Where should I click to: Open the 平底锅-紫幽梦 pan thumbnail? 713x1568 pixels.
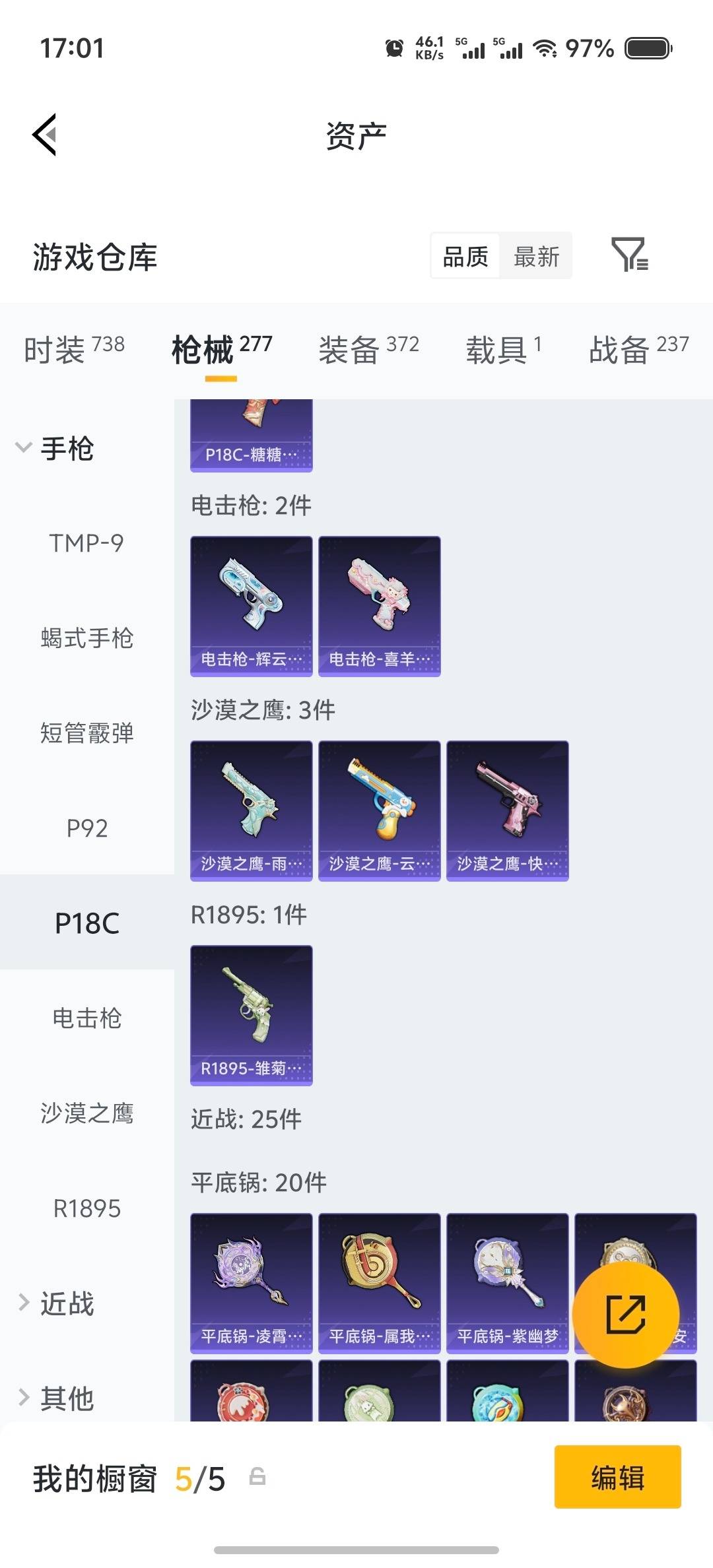click(507, 1284)
